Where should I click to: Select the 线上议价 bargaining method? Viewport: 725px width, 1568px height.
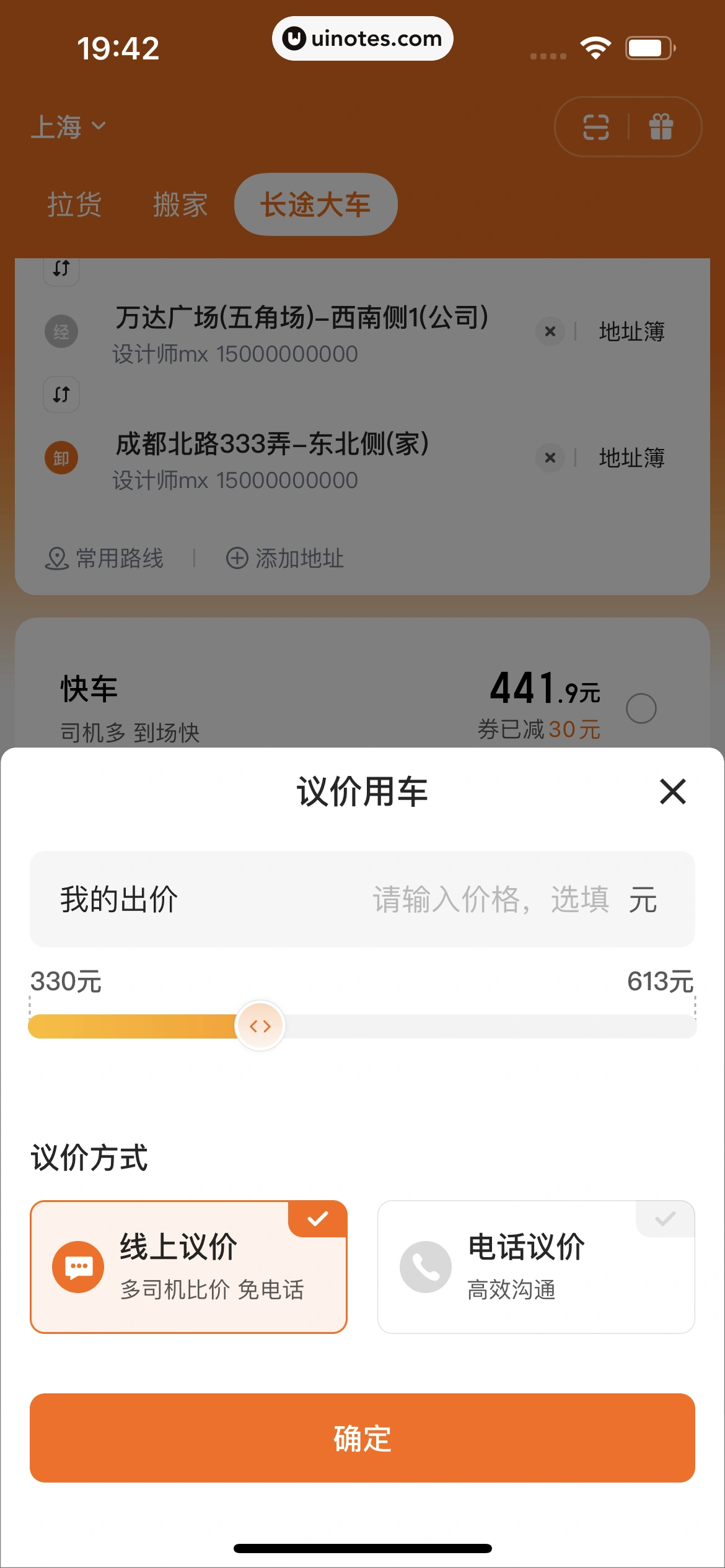tap(189, 1267)
